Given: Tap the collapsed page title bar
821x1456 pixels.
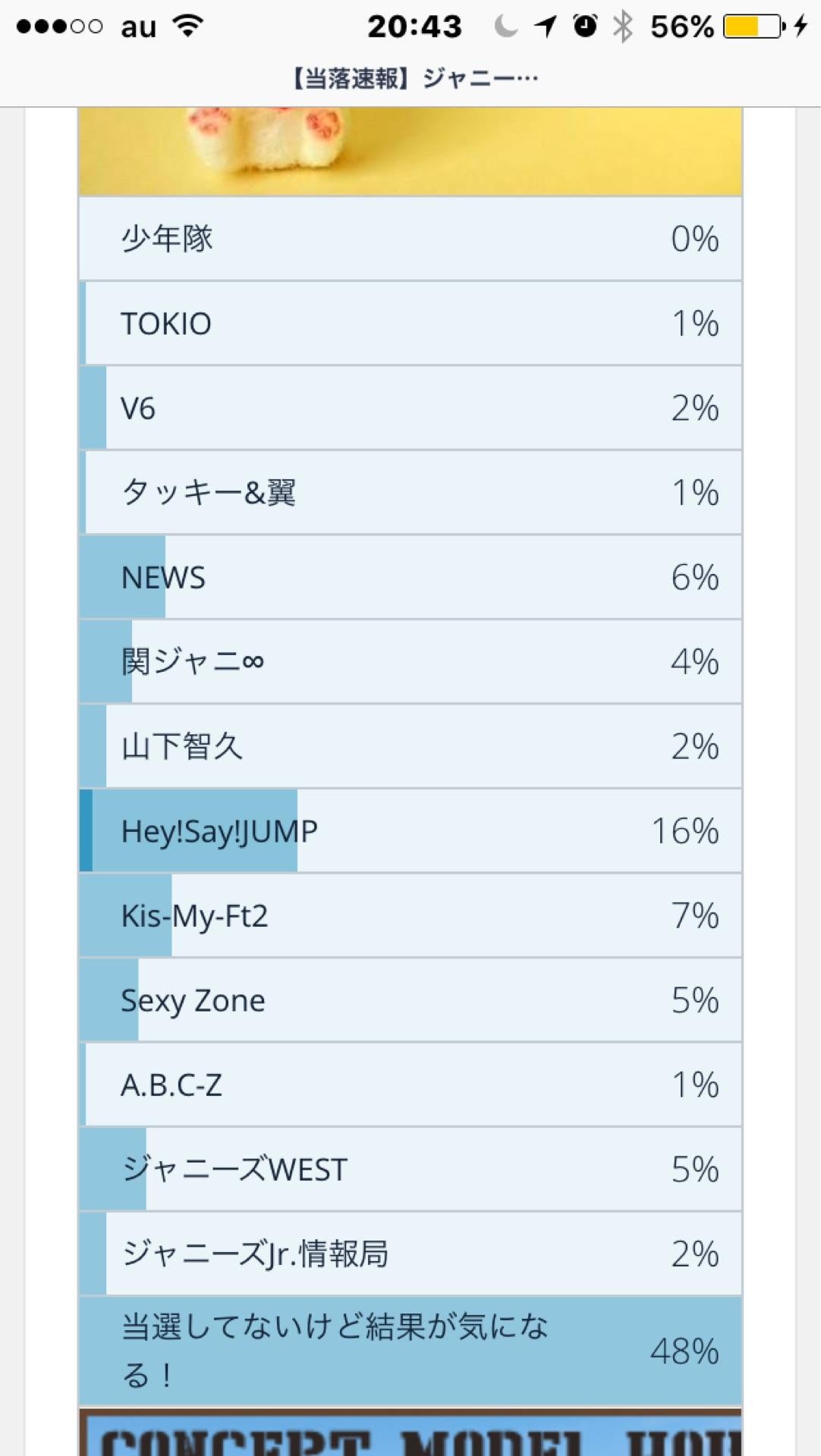Looking at the screenshot, I should point(414,78).
